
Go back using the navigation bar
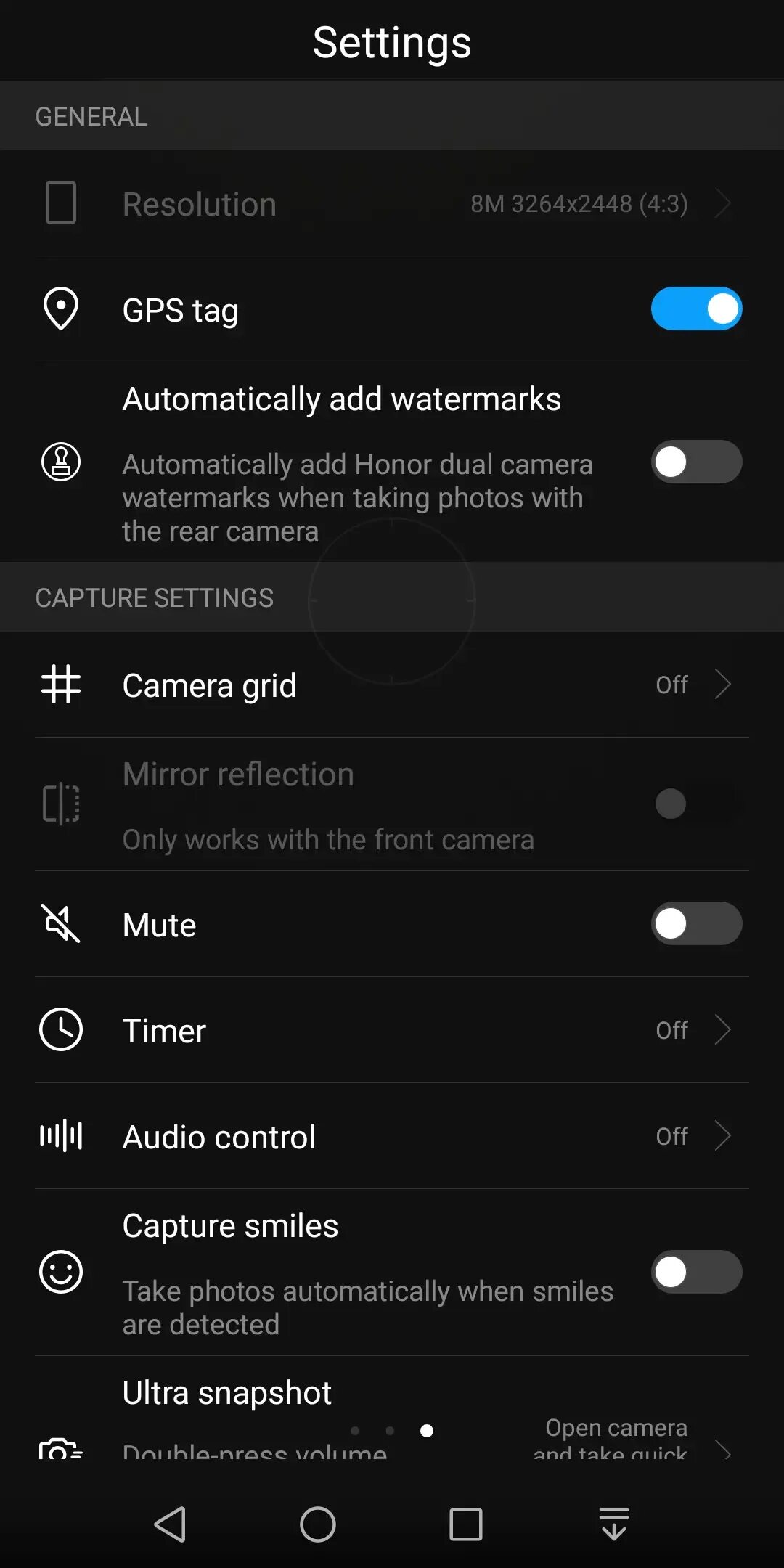[171, 1524]
